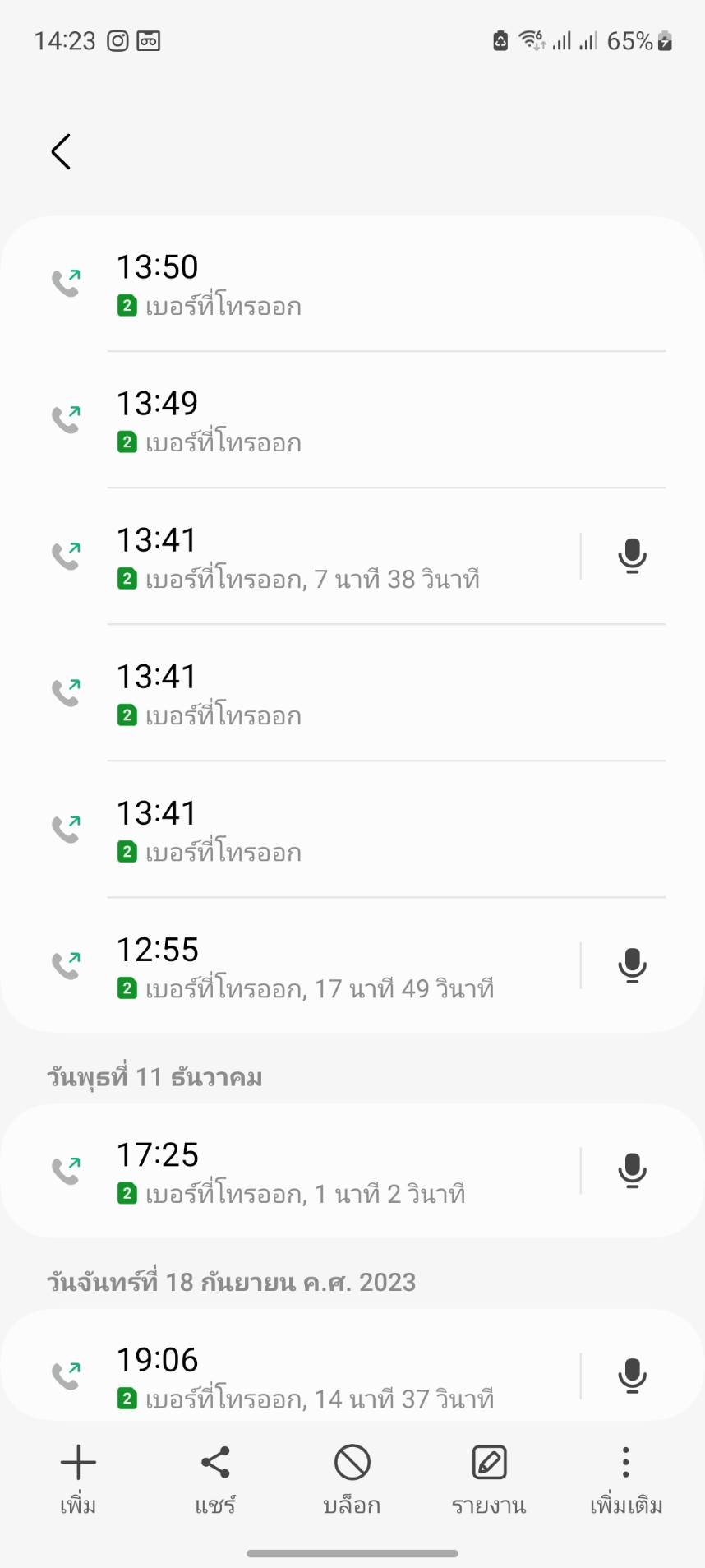Play recording for the 19:06 call
Screen dimensions: 705x1568
pyautogui.click(x=632, y=1376)
